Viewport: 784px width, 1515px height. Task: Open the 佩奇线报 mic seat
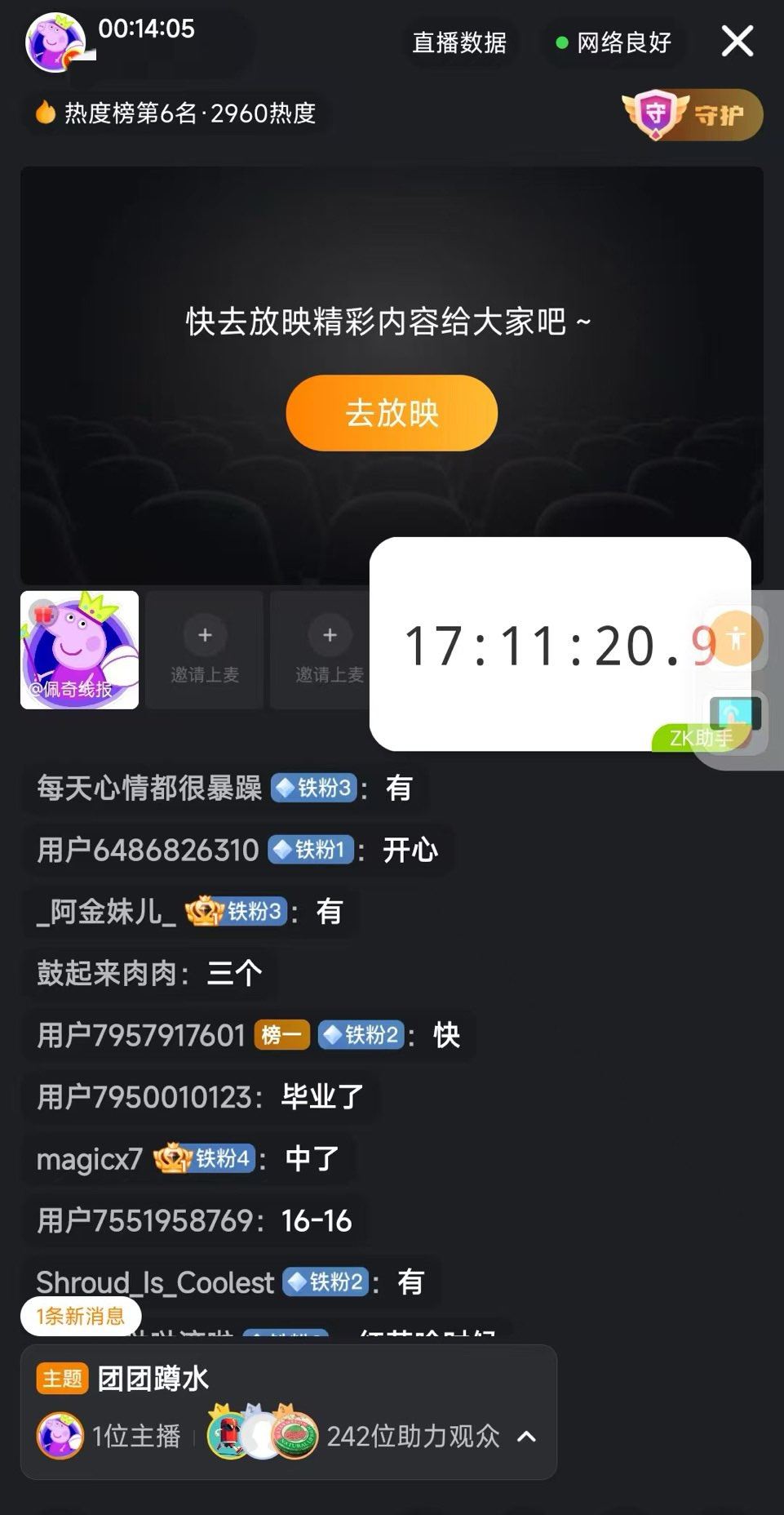[x=79, y=650]
